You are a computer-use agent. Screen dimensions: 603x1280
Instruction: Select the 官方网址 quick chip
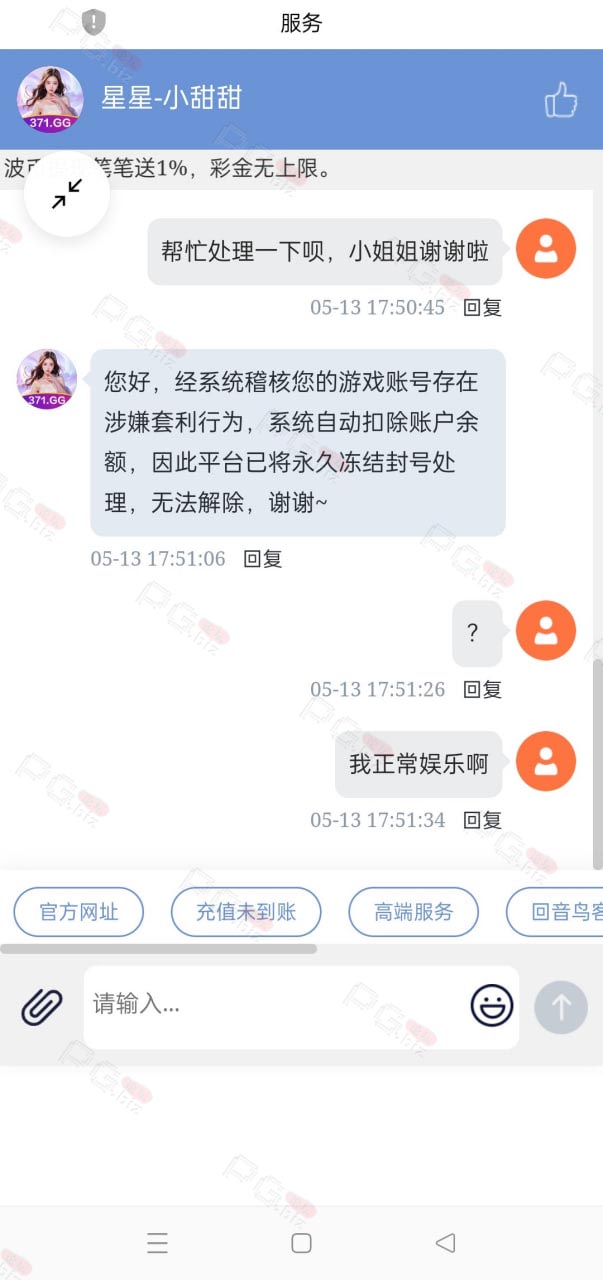click(79, 912)
